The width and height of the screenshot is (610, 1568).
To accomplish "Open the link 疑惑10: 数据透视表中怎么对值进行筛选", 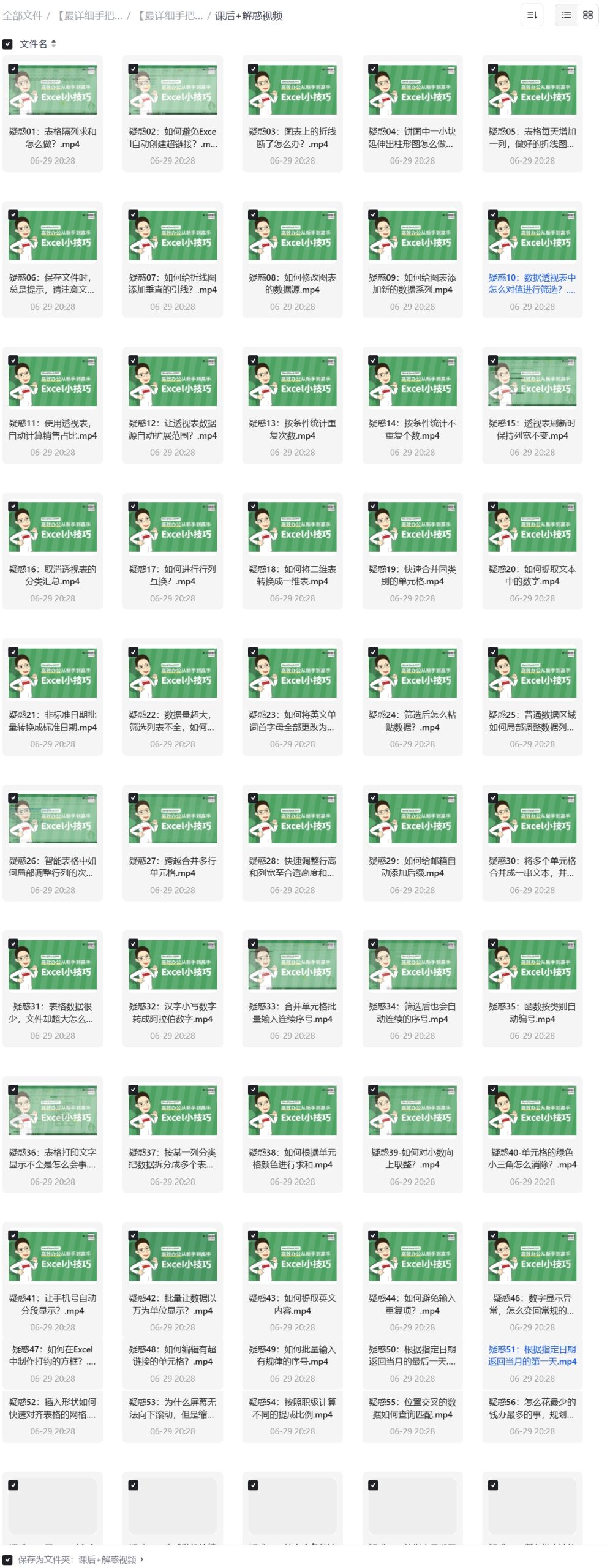I will [x=532, y=284].
